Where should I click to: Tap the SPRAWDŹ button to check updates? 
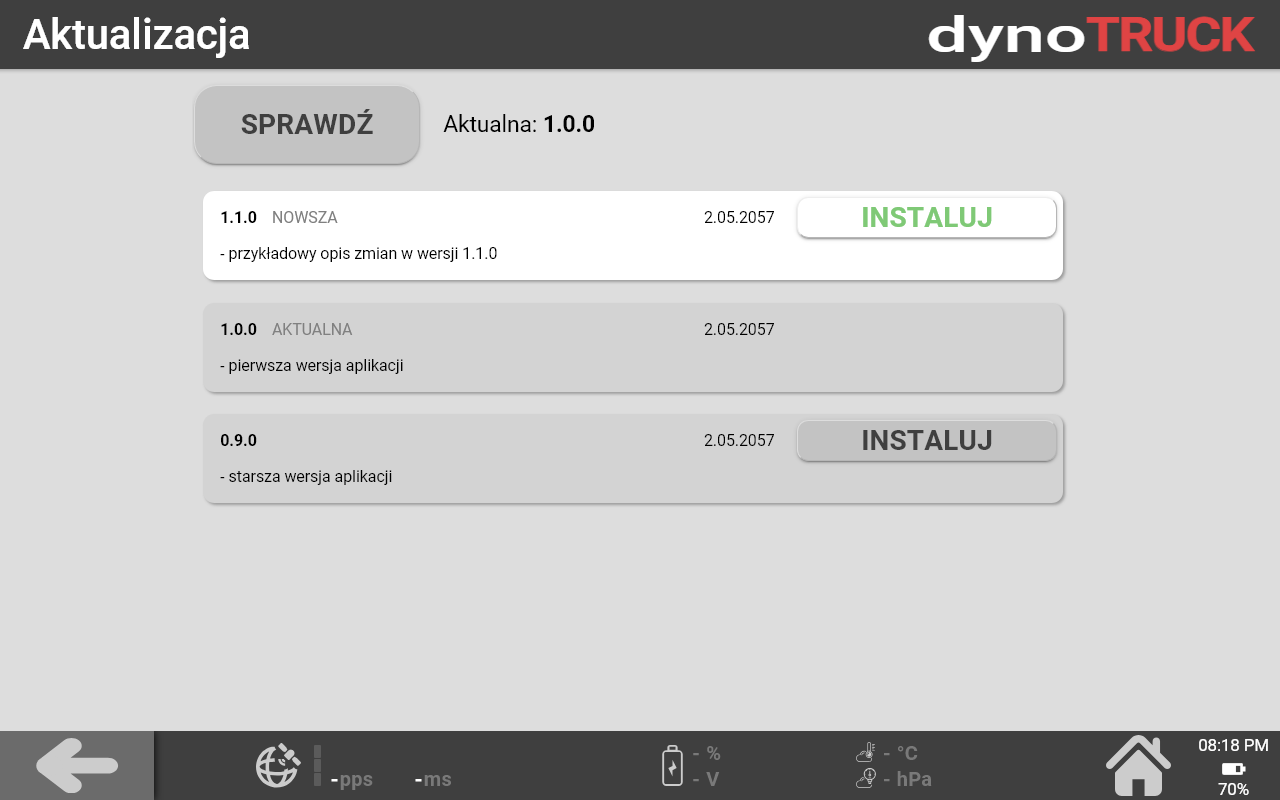pos(307,125)
